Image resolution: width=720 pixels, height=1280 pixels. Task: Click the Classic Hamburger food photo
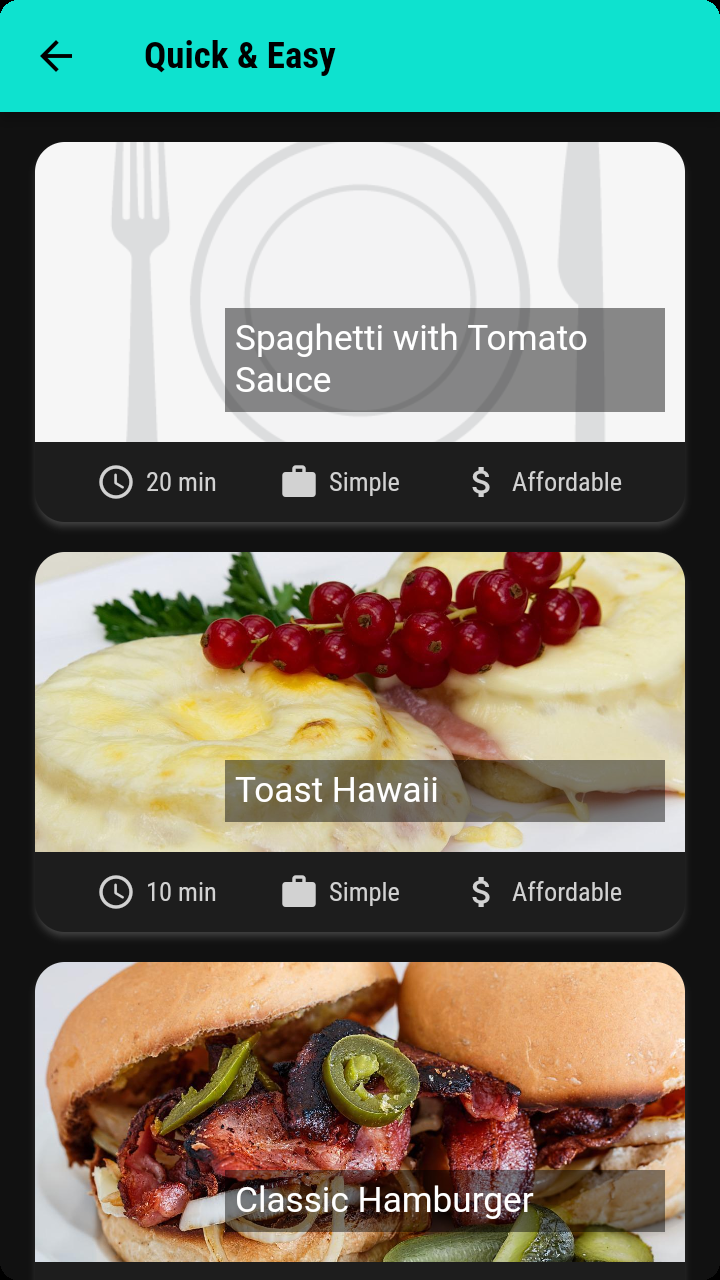point(360,1060)
